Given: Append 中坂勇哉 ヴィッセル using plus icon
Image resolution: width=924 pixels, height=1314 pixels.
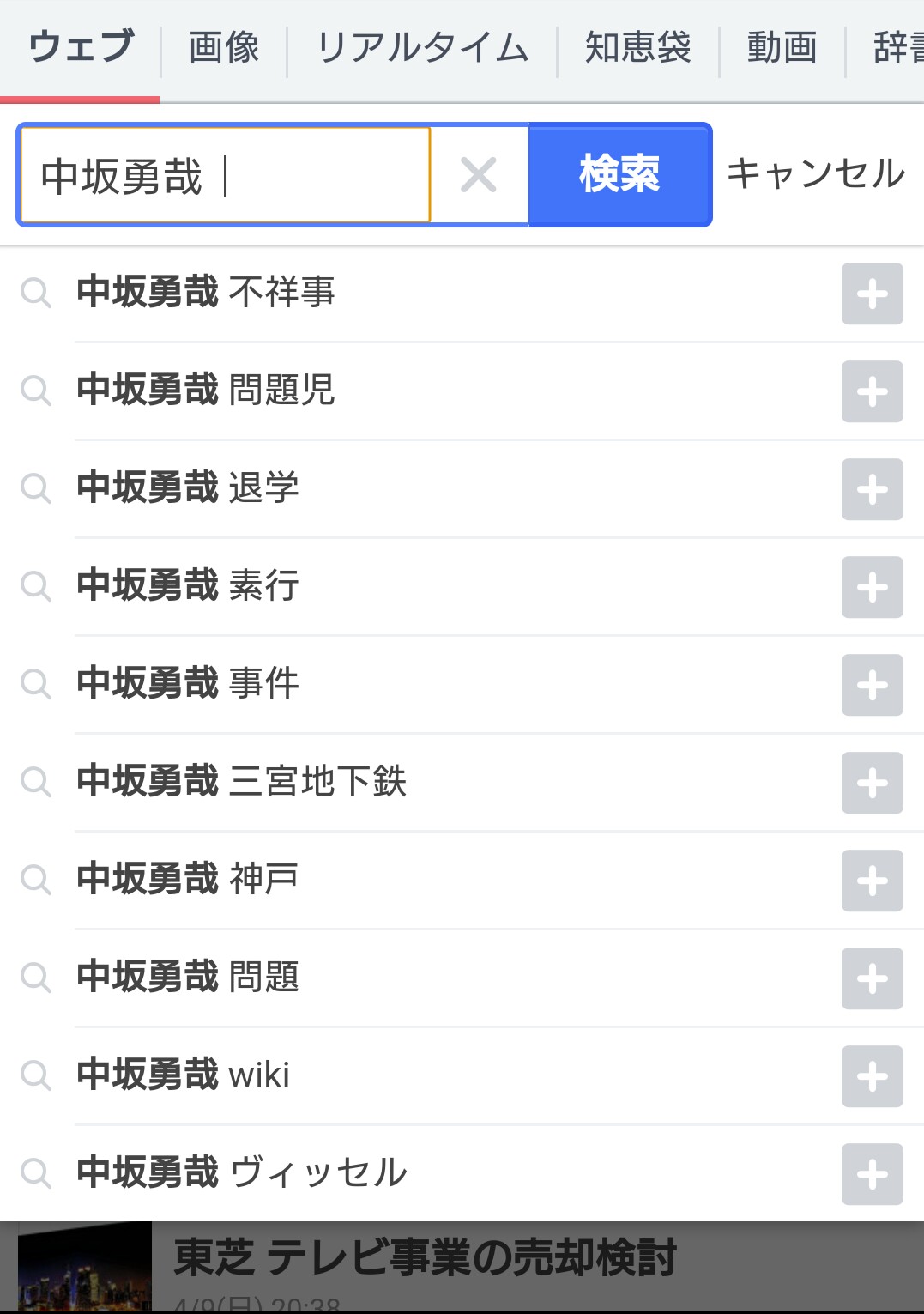Looking at the screenshot, I should pyautogui.click(x=872, y=1174).
